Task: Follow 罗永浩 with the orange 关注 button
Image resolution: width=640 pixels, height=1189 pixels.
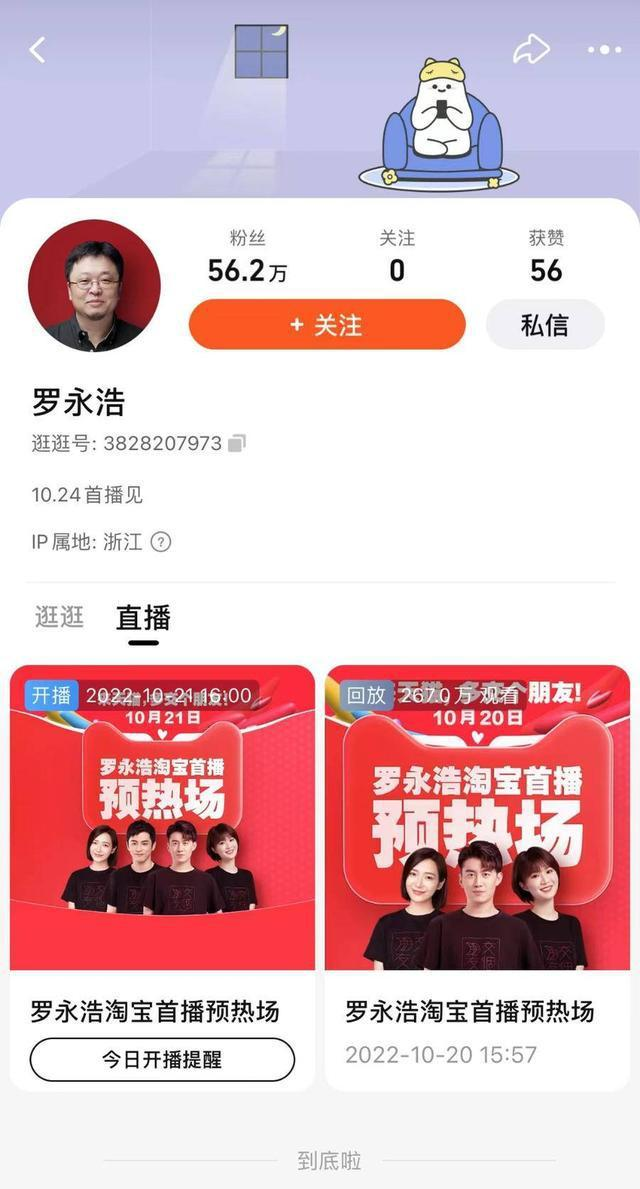Action: [x=327, y=325]
